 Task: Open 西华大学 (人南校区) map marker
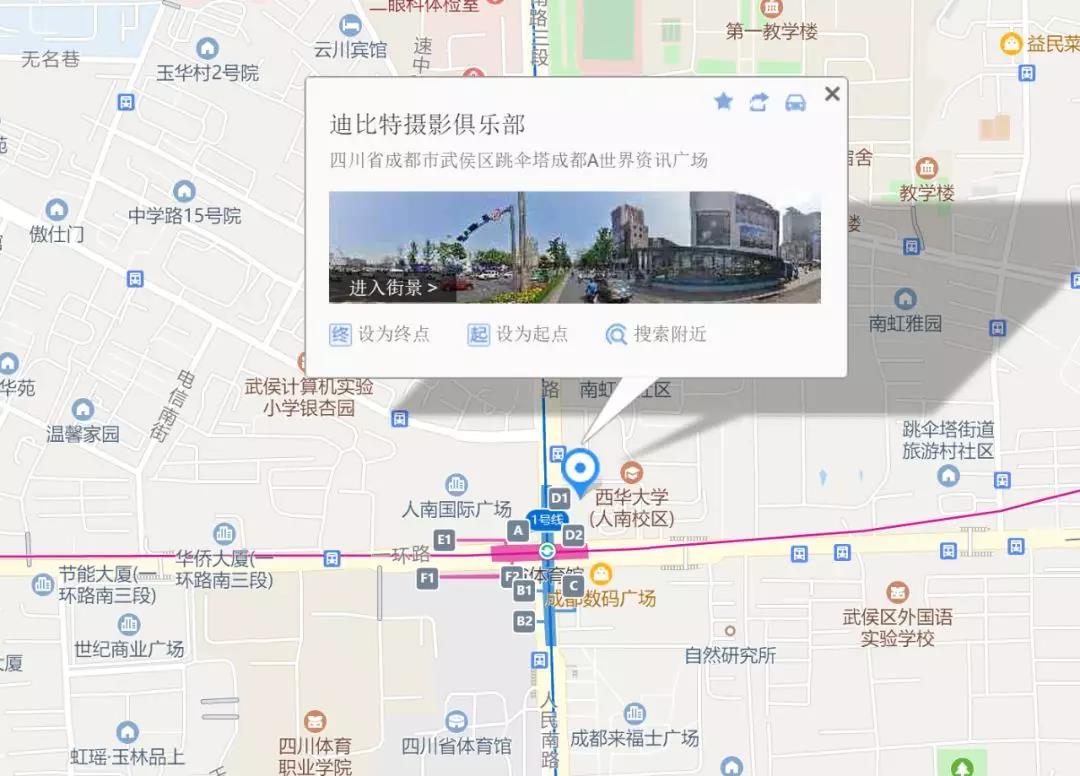tap(632, 472)
